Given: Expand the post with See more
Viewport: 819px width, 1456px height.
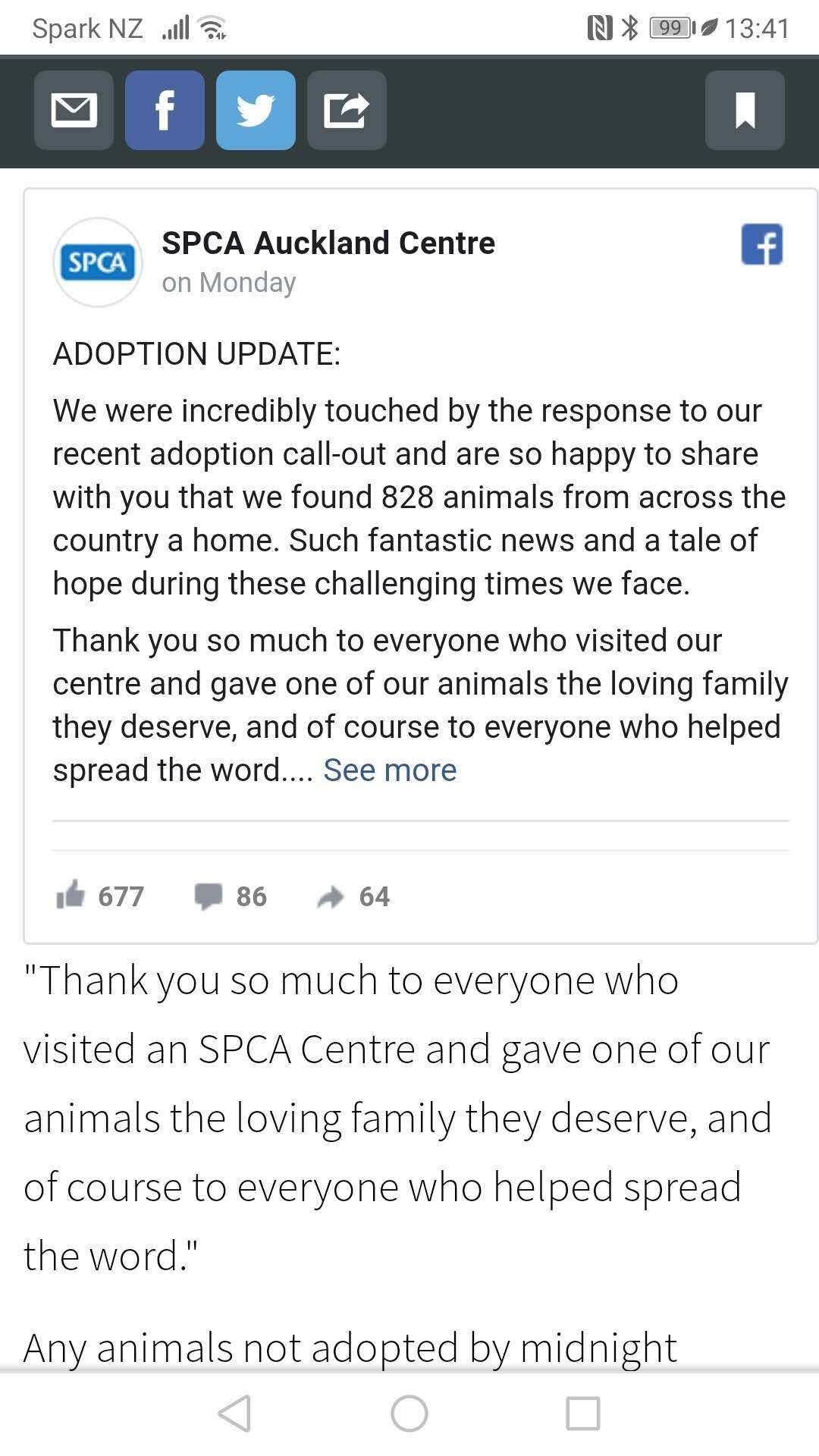Looking at the screenshot, I should point(390,770).
